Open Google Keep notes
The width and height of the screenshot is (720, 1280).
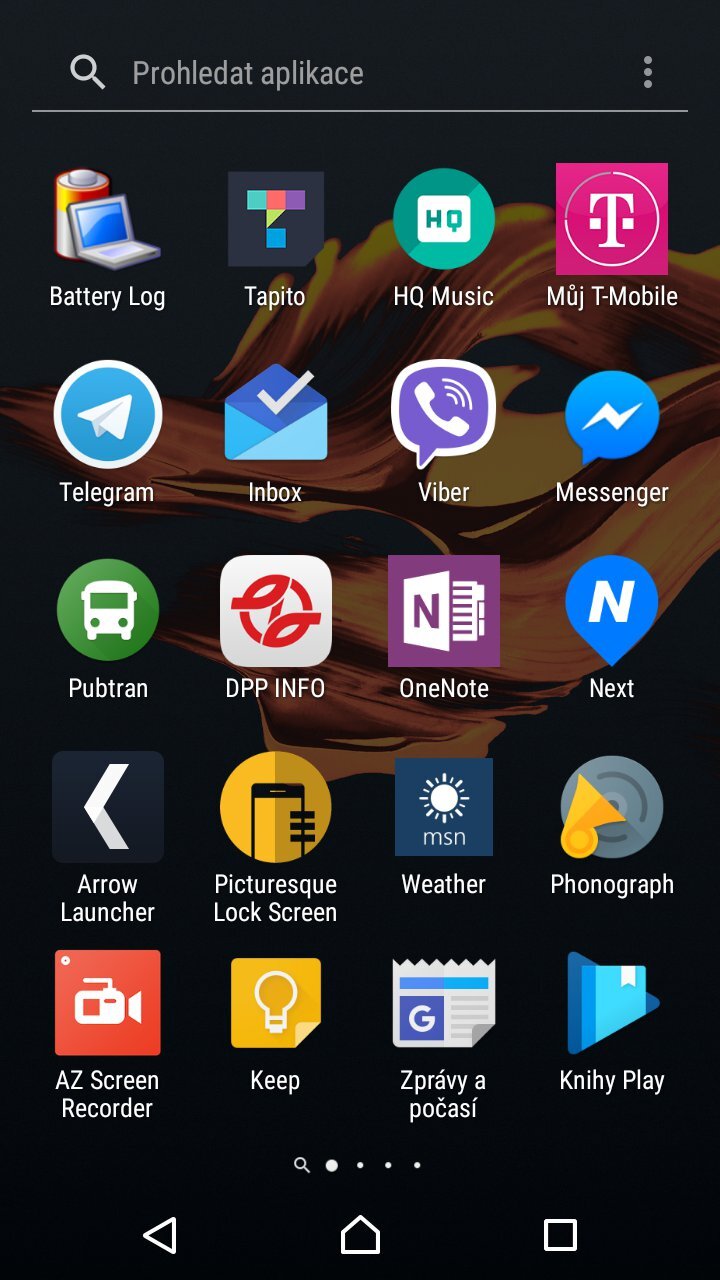[x=275, y=1002]
